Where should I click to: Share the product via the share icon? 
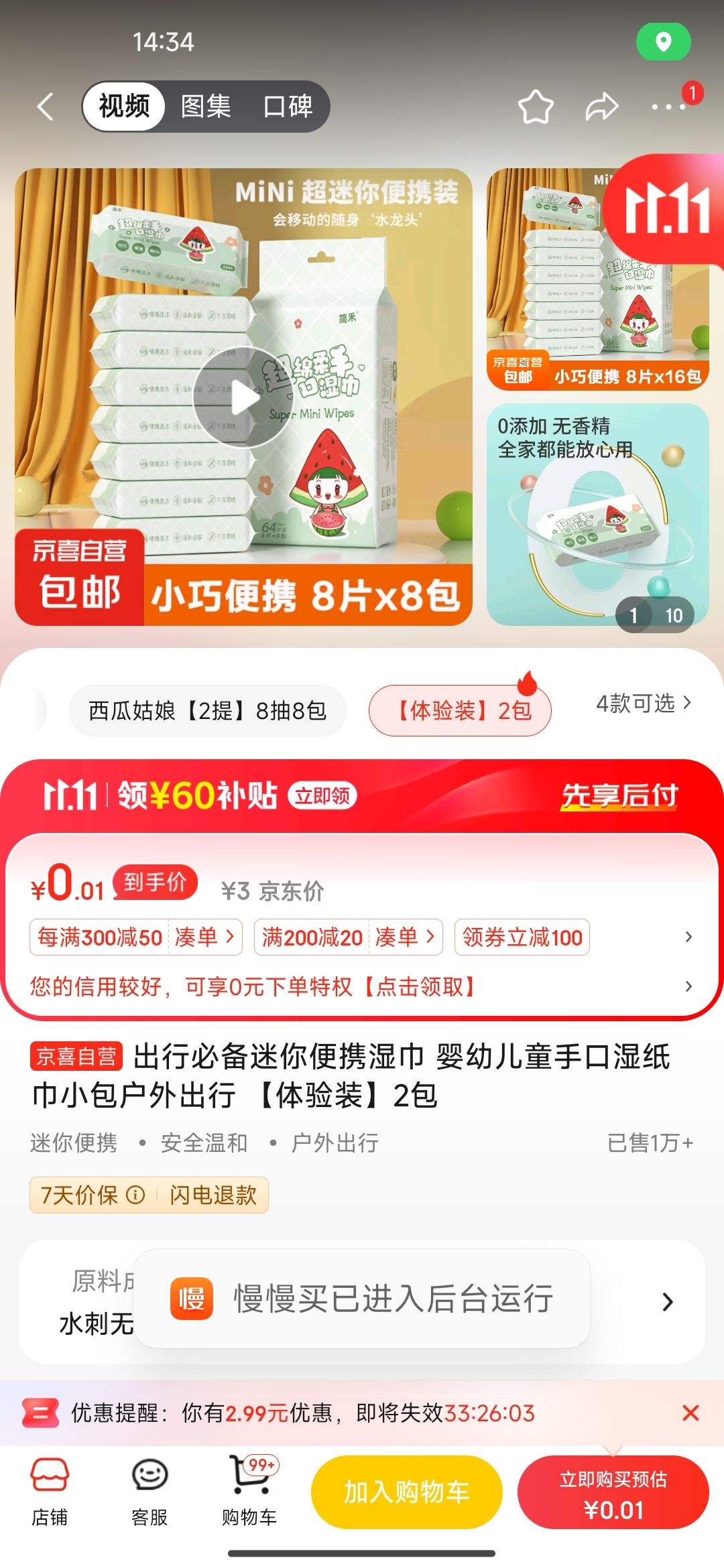click(602, 106)
